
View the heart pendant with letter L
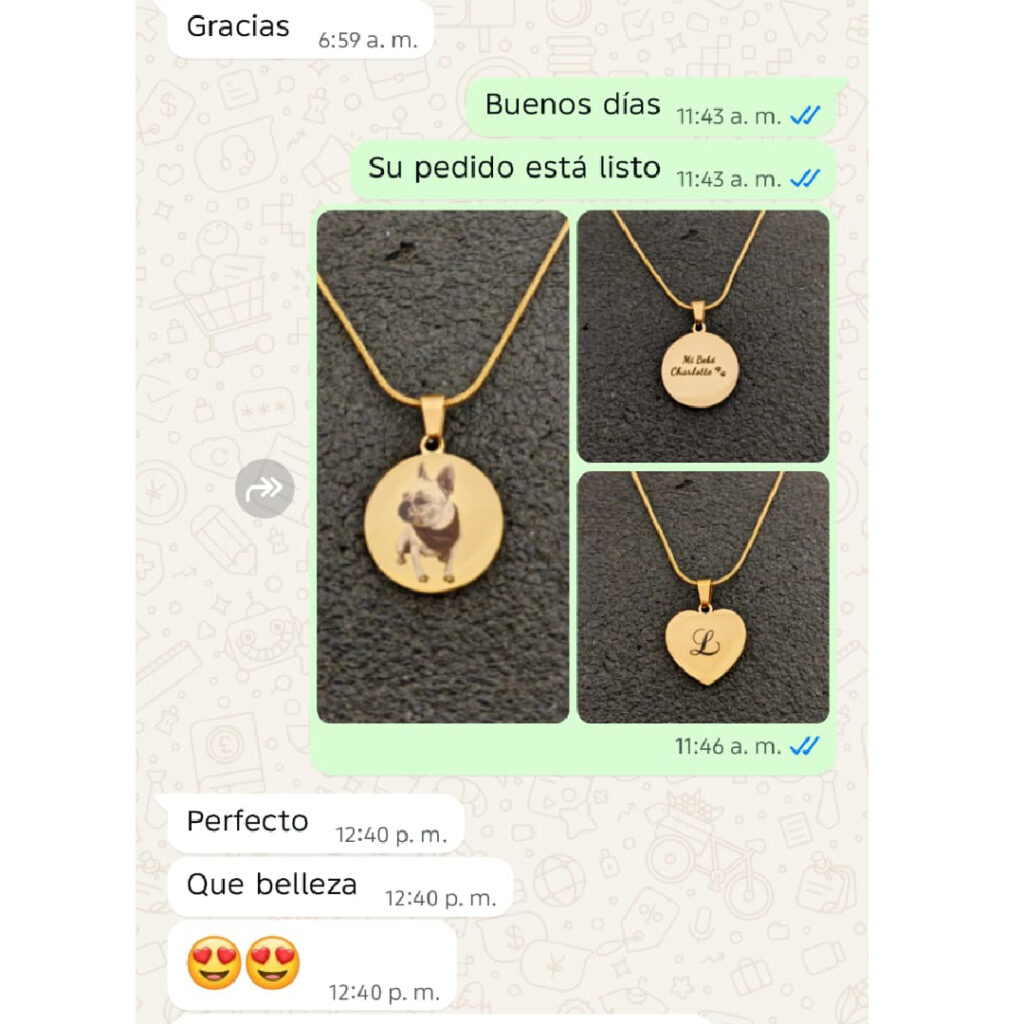point(703,597)
